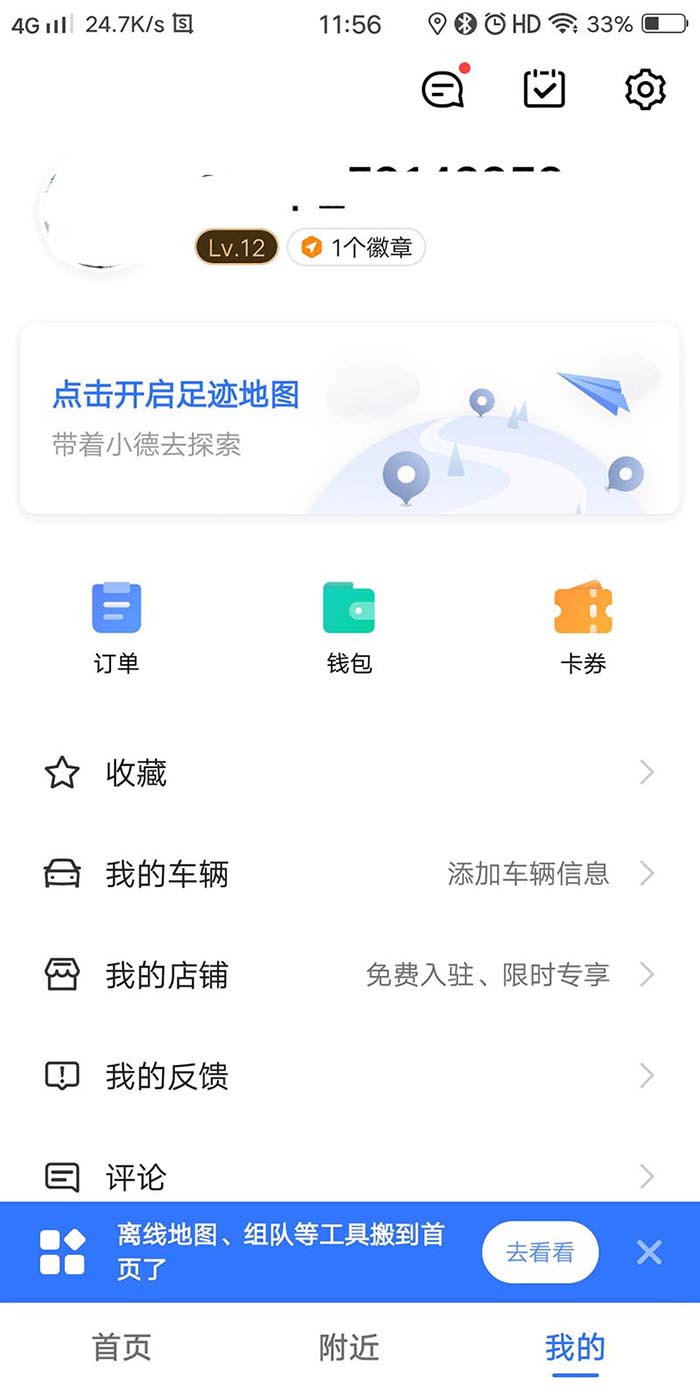The image size is (700, 1400).
Task: Dismiss the blue offline map banner
Action: pos(649,1252)
